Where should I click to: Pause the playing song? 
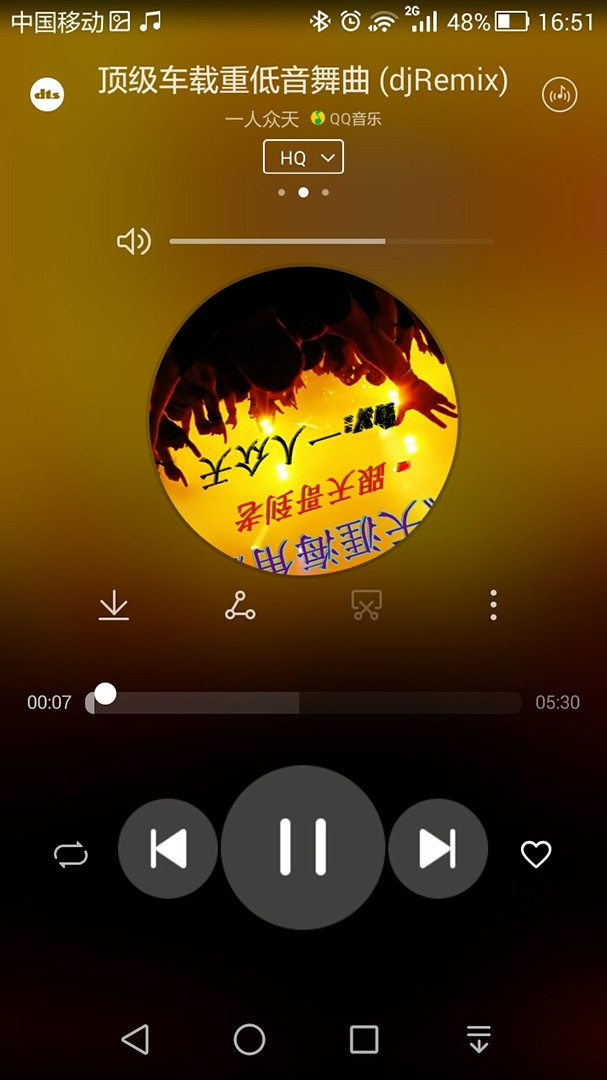[303, 847]
